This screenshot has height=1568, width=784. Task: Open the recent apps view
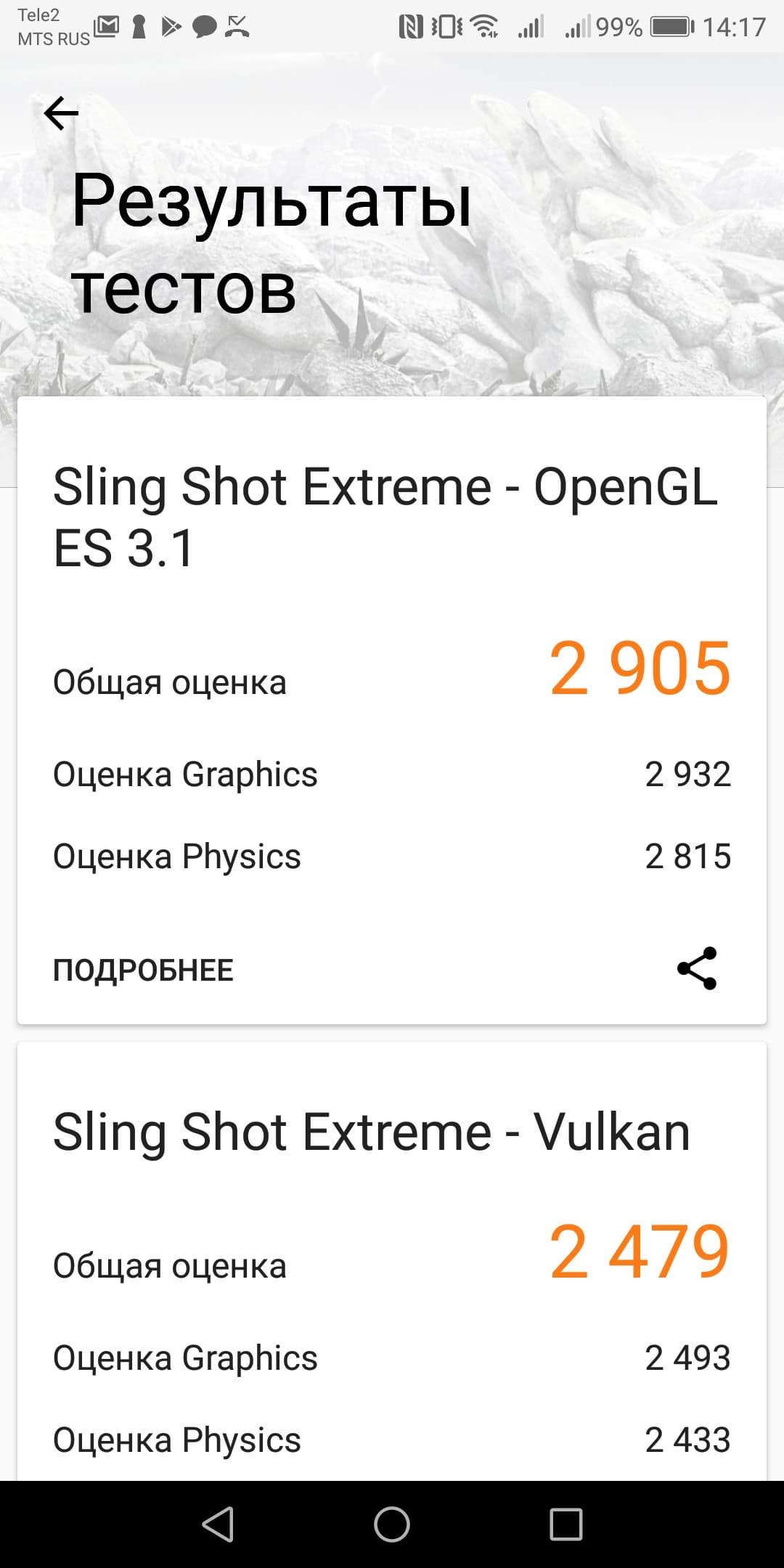click(x=565, y=1524)
